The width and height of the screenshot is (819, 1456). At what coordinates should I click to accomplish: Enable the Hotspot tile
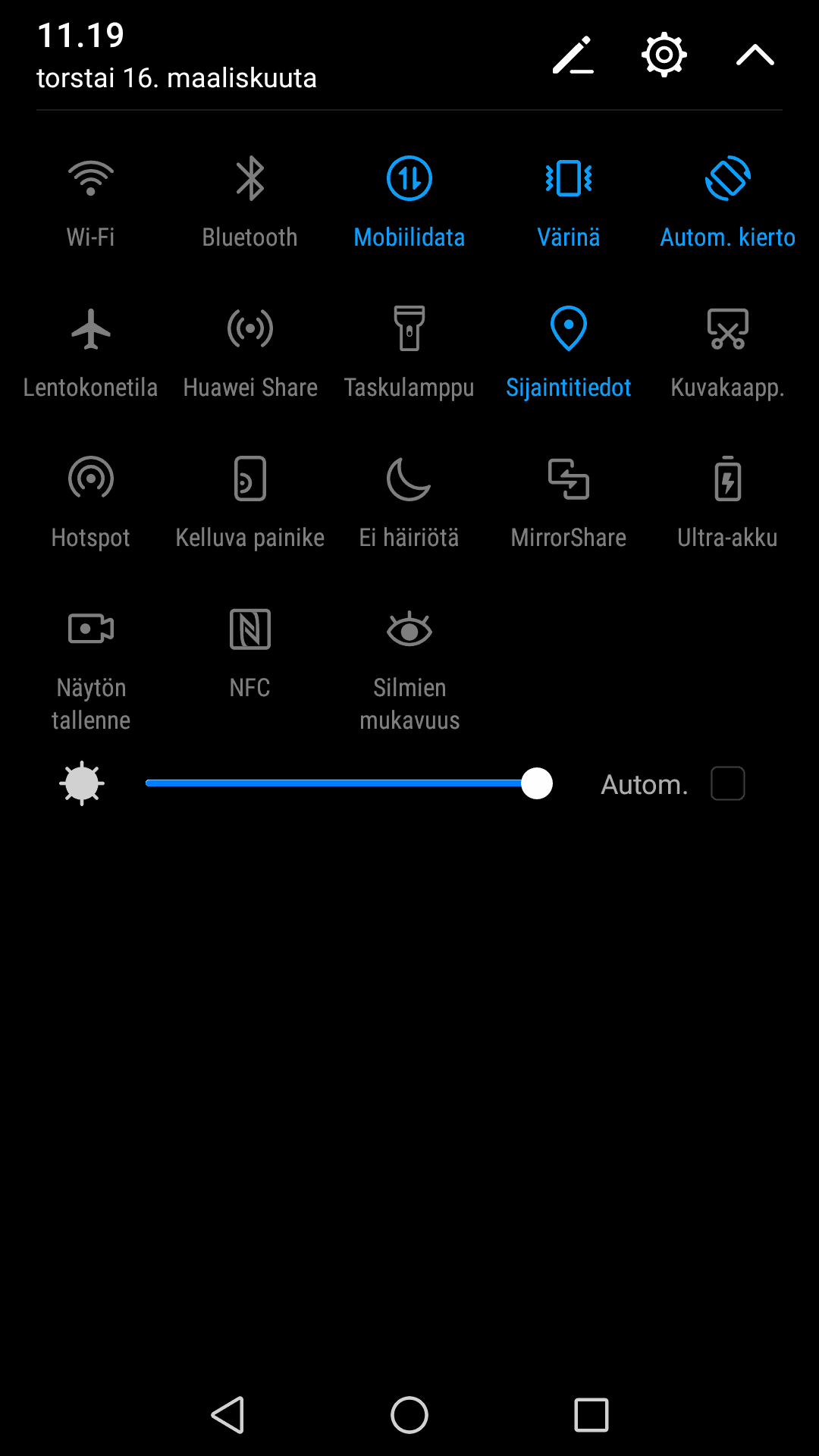click(x=91, y=479)
